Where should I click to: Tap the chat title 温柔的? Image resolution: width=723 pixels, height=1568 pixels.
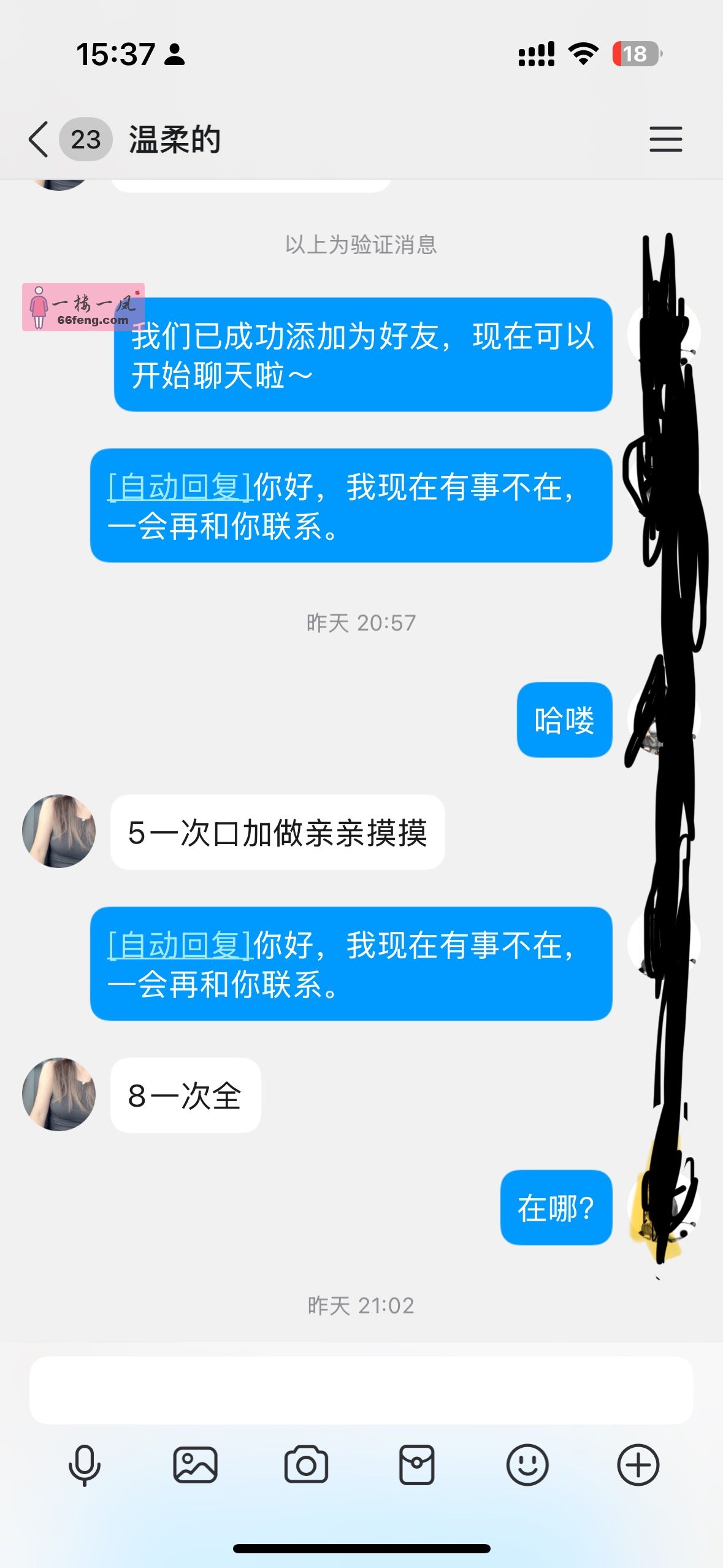click(175, 140)
